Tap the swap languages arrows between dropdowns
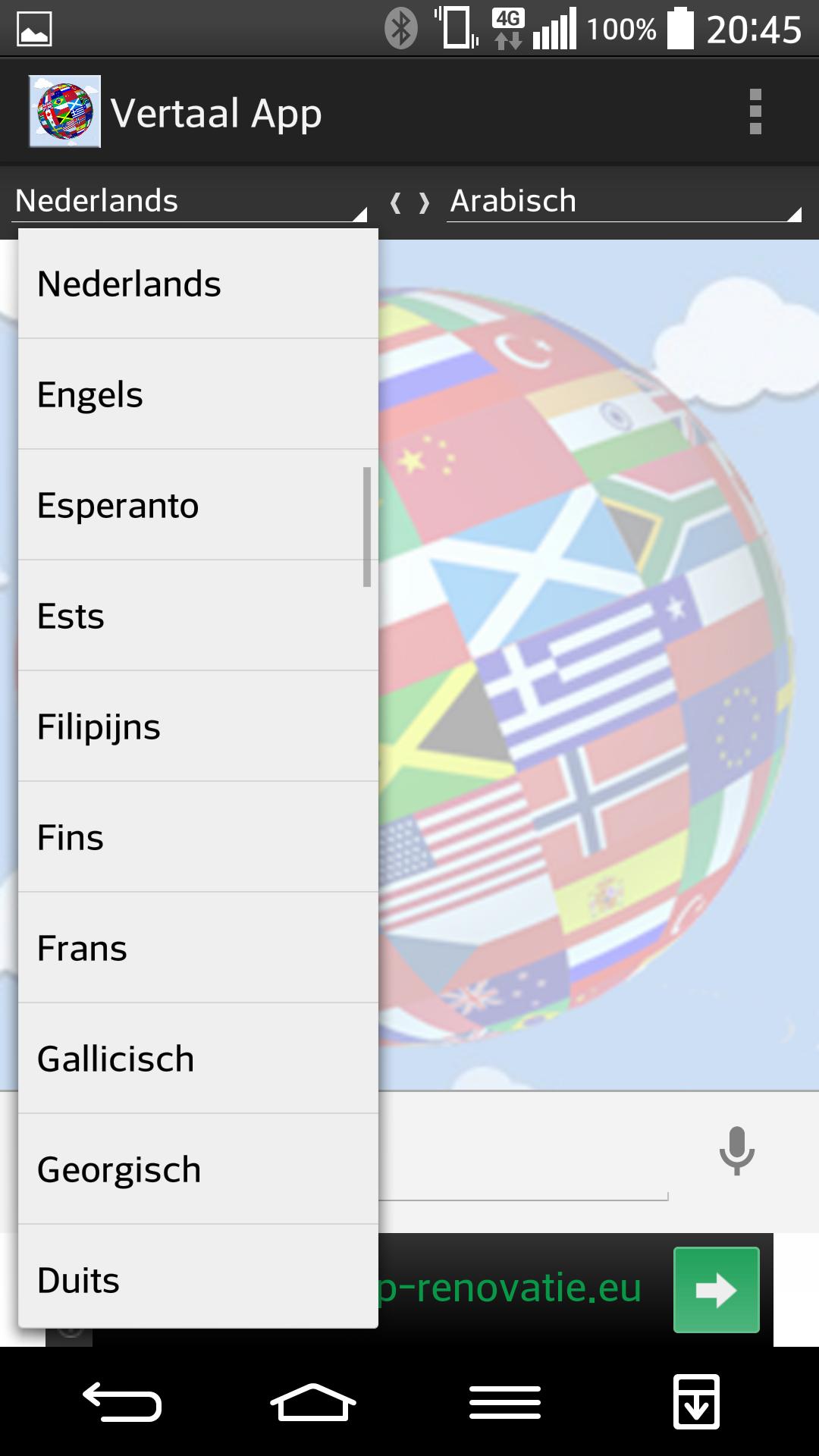 coord(409,200)
